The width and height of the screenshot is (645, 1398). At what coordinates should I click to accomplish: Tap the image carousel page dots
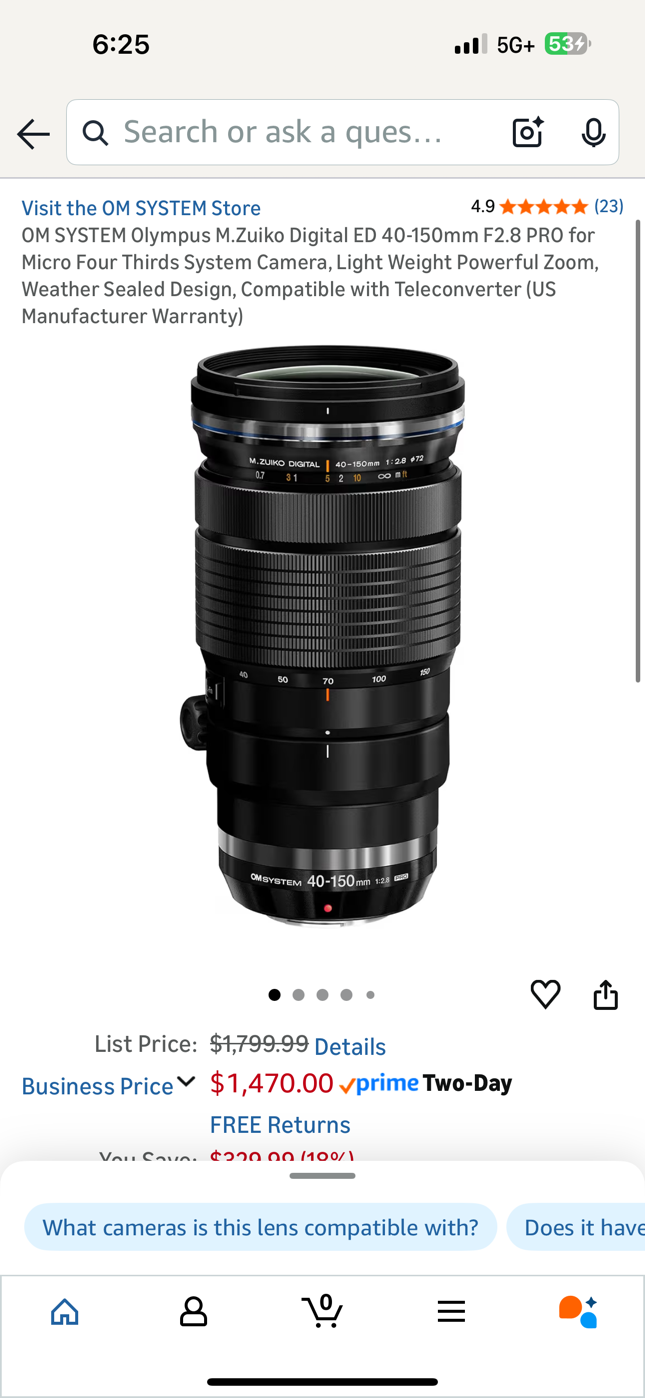pos(322,995)
